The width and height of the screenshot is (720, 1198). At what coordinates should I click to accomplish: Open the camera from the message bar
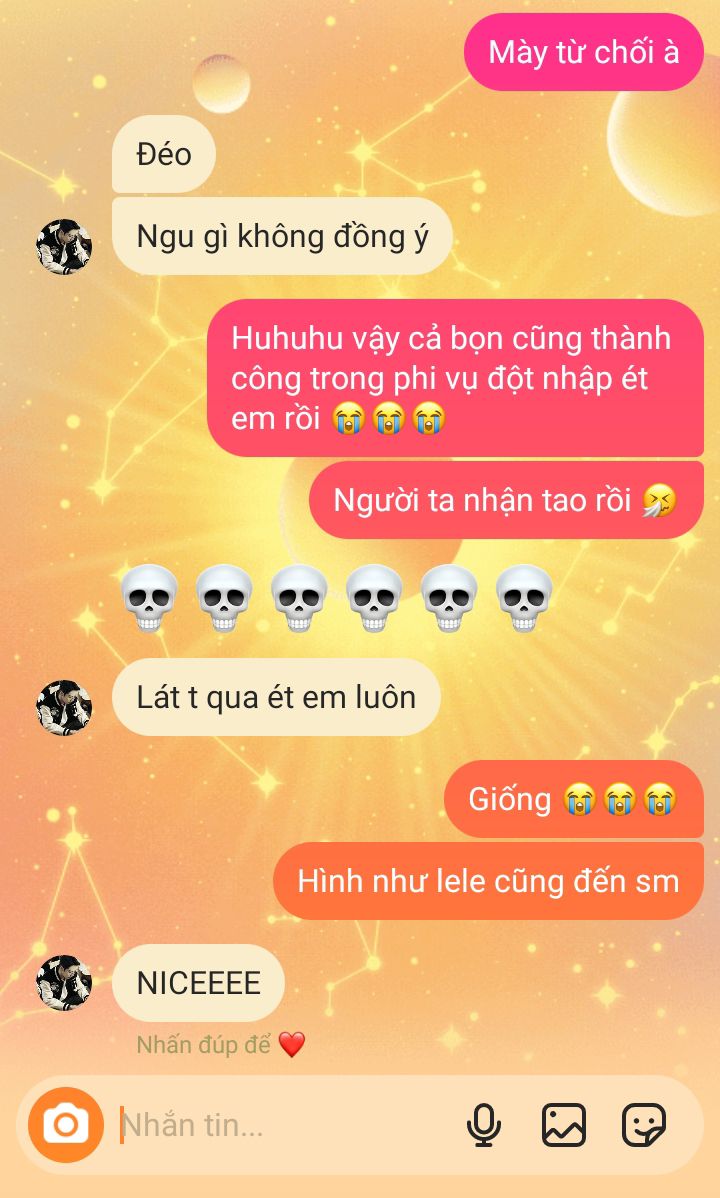coord(66,1125)
